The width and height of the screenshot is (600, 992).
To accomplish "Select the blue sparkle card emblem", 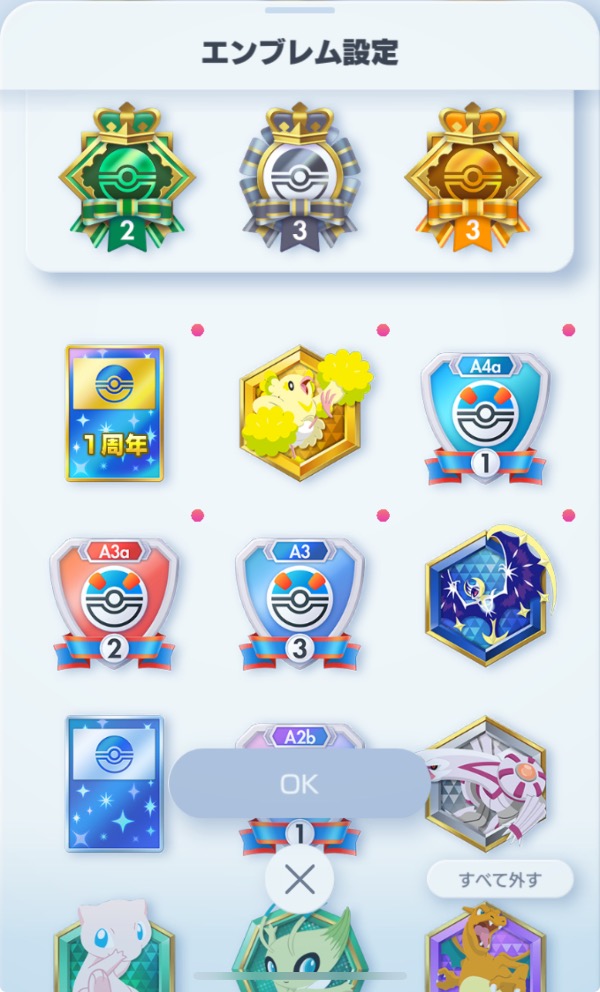I will (115, 783).
